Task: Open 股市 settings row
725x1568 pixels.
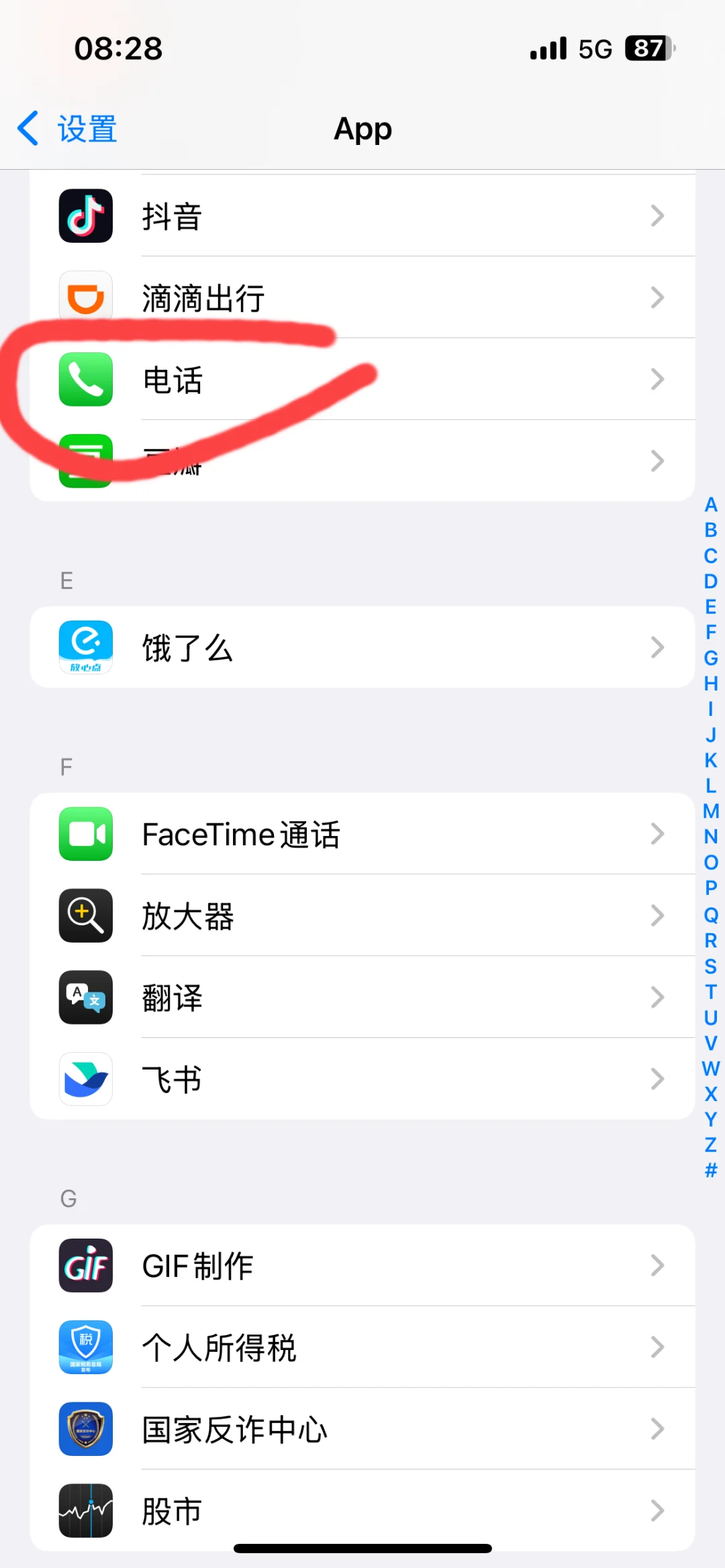Action: point(362,1511)
